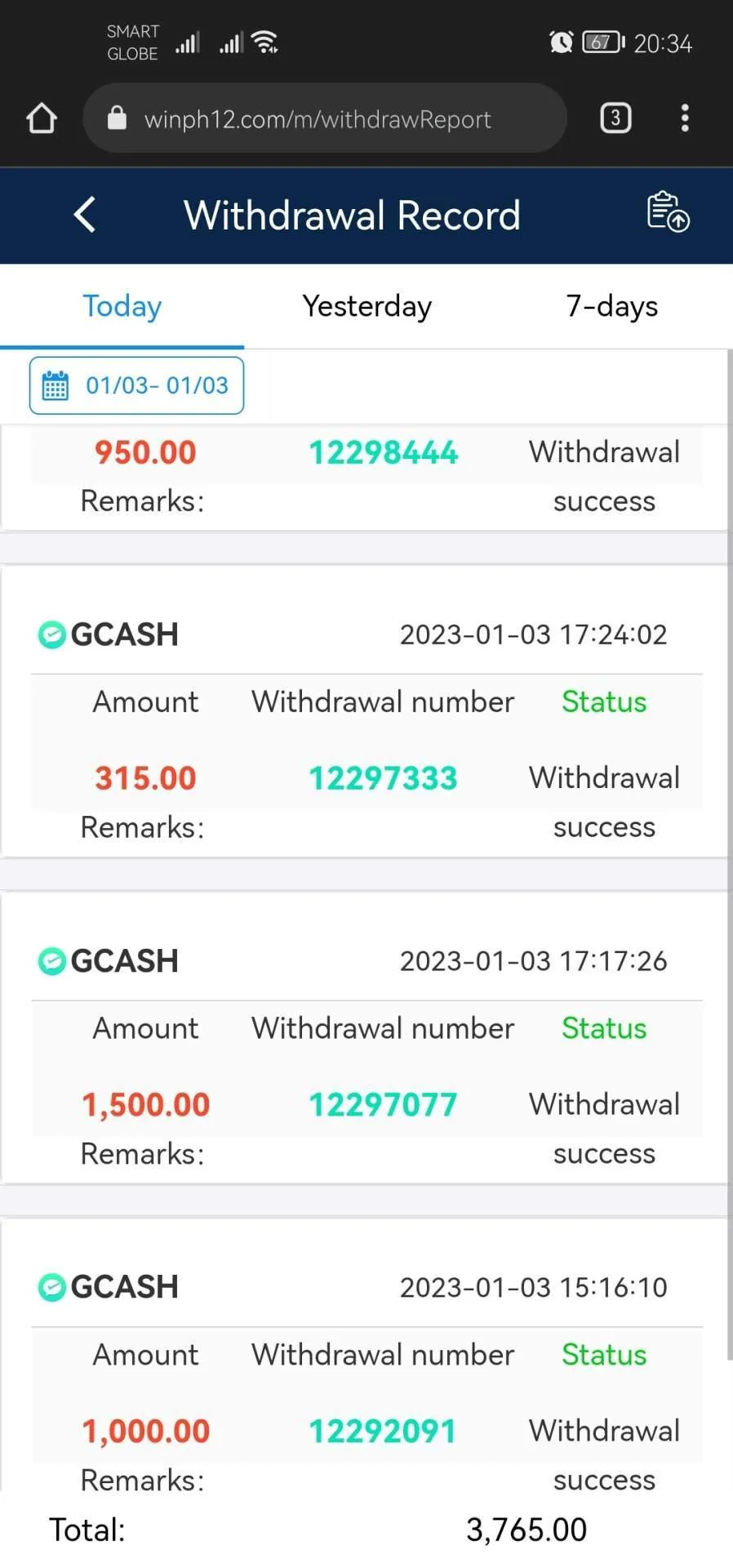Open the 01/03- 01/03 date picker

(x=136, y=385)
